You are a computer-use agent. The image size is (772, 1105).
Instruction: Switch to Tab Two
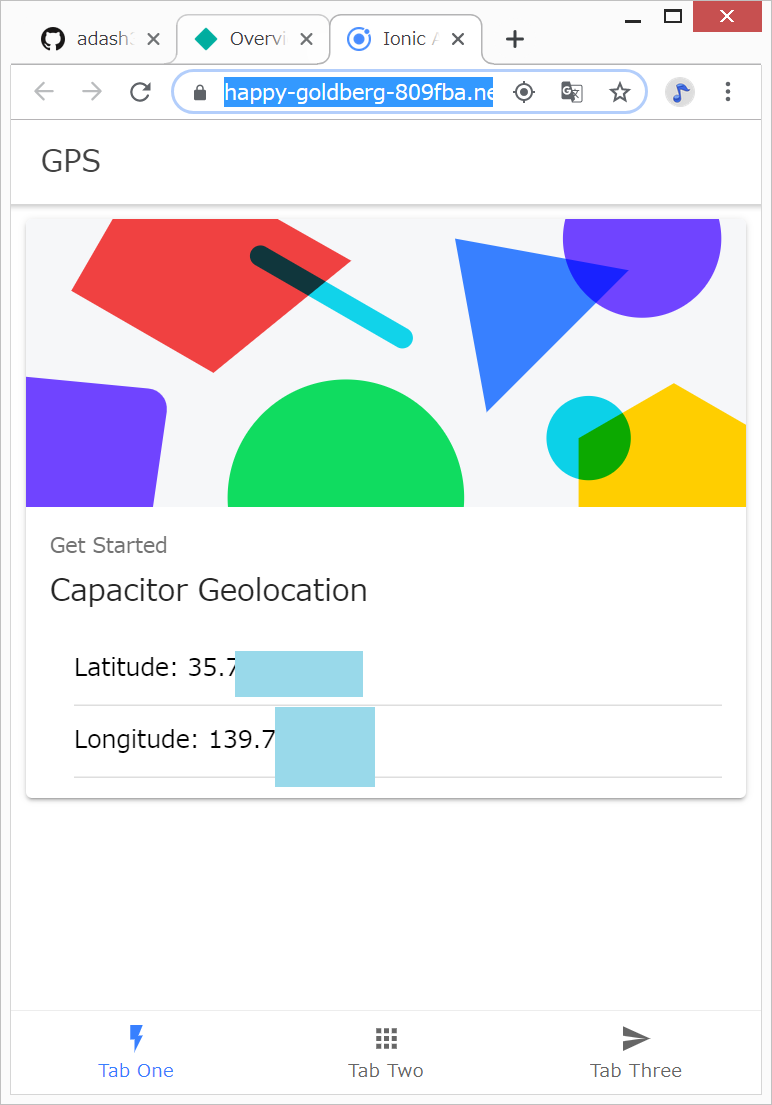click(x=386, y=1052)
